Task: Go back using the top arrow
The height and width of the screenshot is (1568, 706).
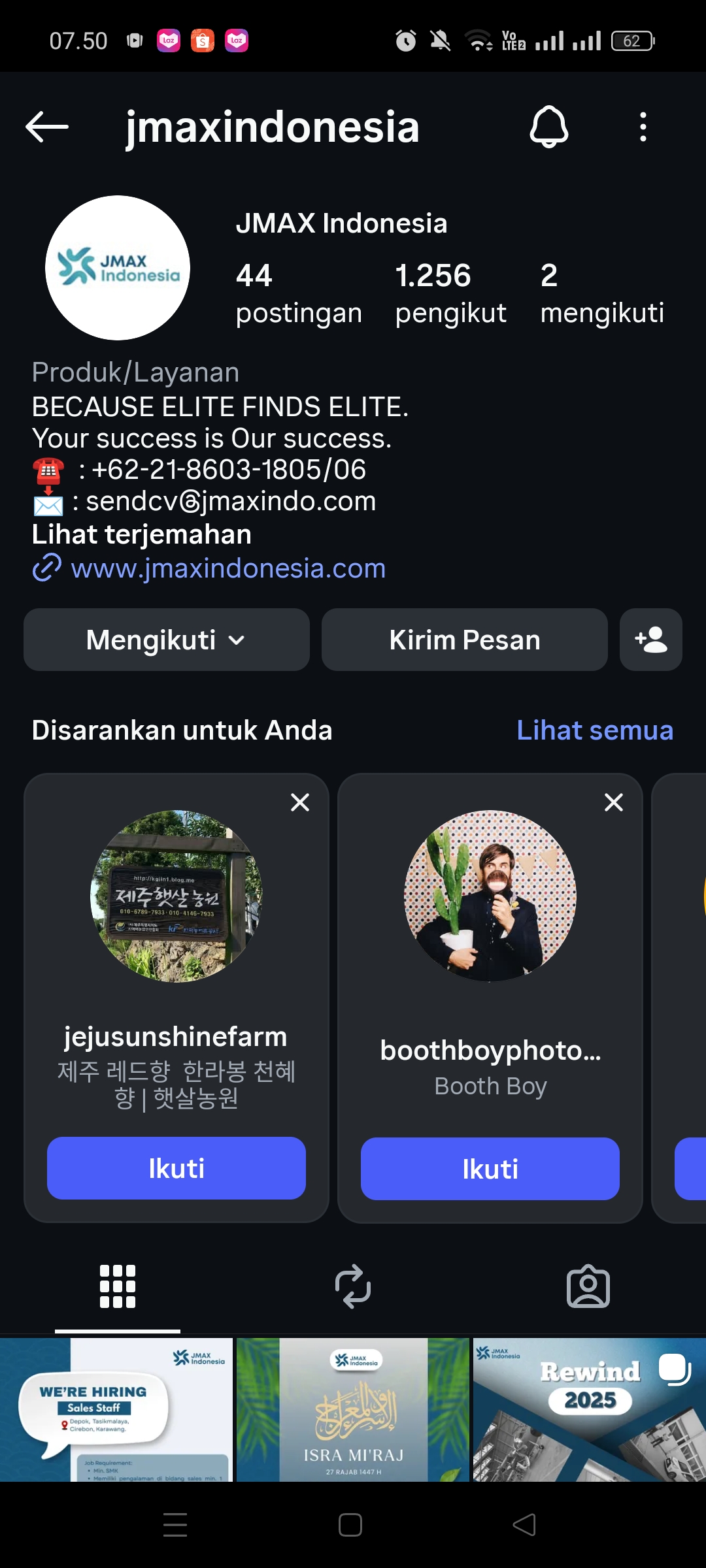Action: tap(47, 127)
